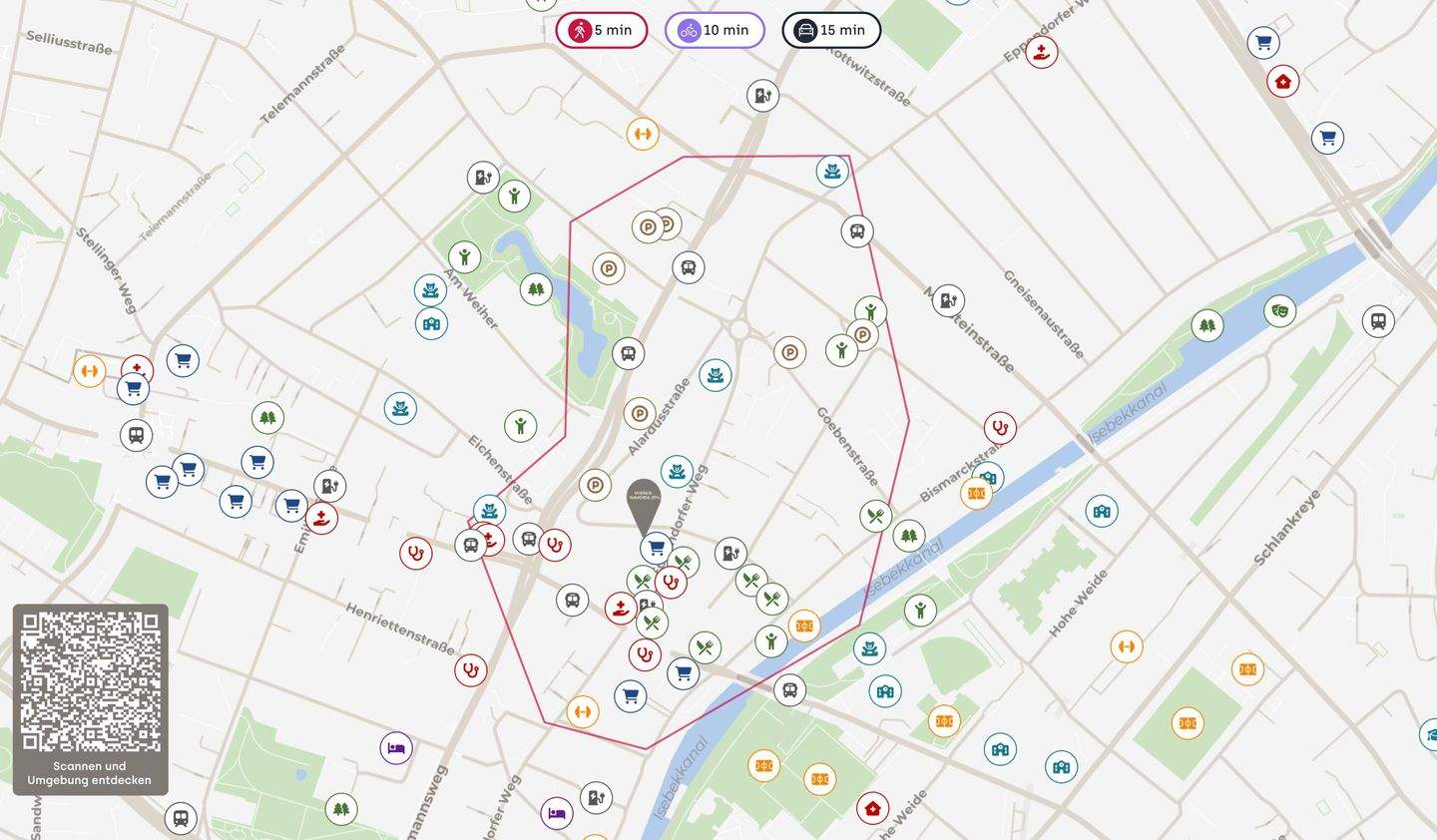Open the parking marker on Alardusstraße
This screenshot has width=1437, height=840.
[640, 413]
